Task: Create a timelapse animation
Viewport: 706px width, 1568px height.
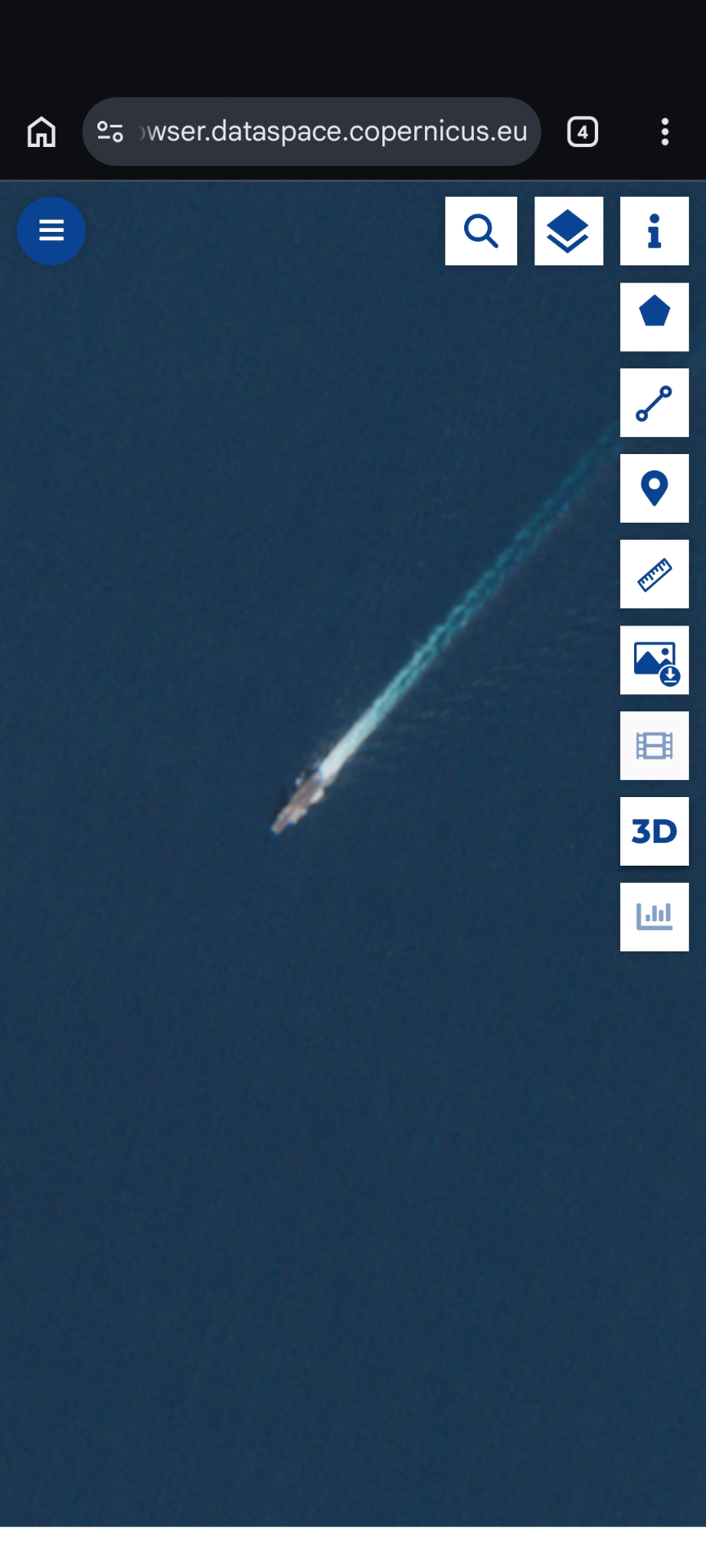Action: 654,746
